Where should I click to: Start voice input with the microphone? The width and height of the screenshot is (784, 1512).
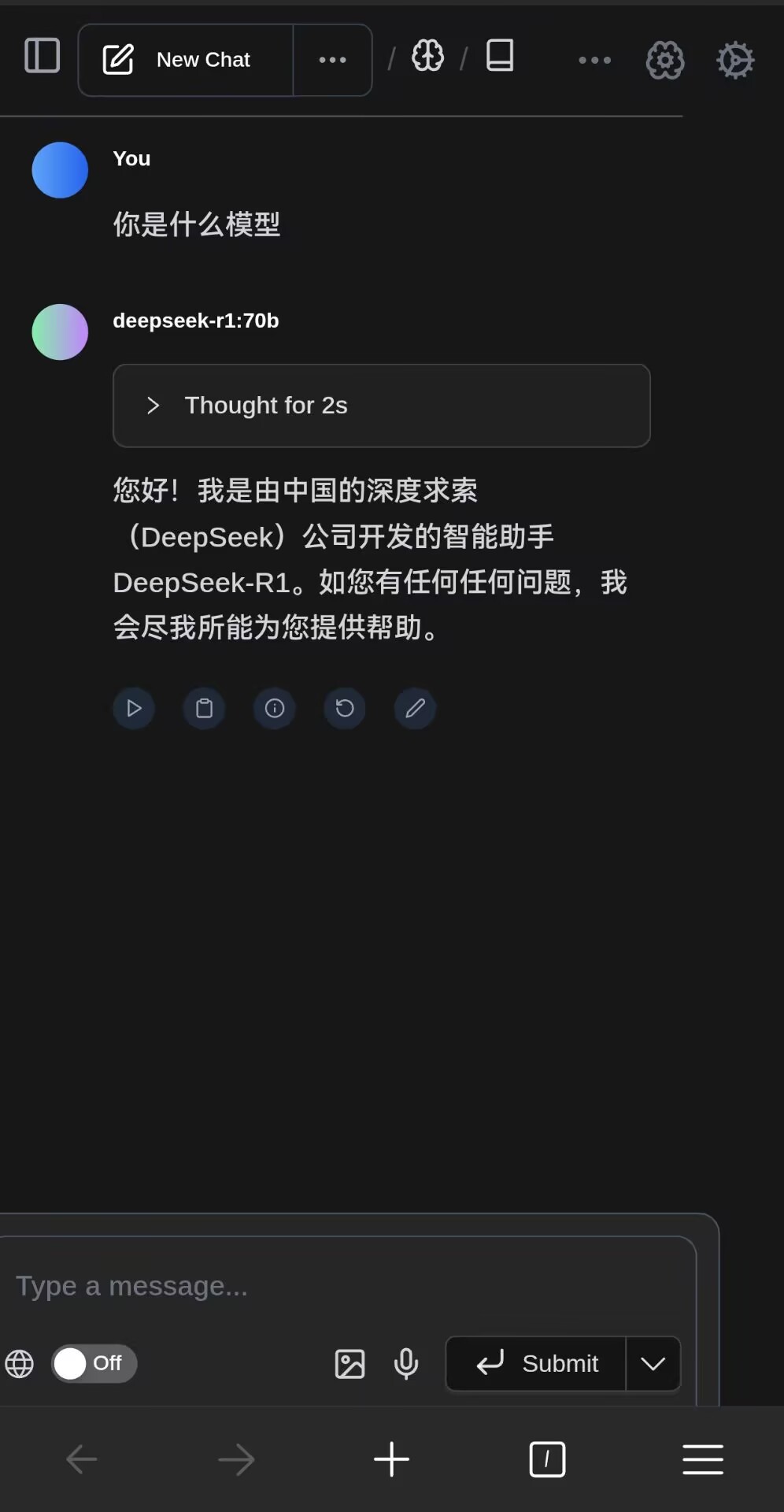406,1363
